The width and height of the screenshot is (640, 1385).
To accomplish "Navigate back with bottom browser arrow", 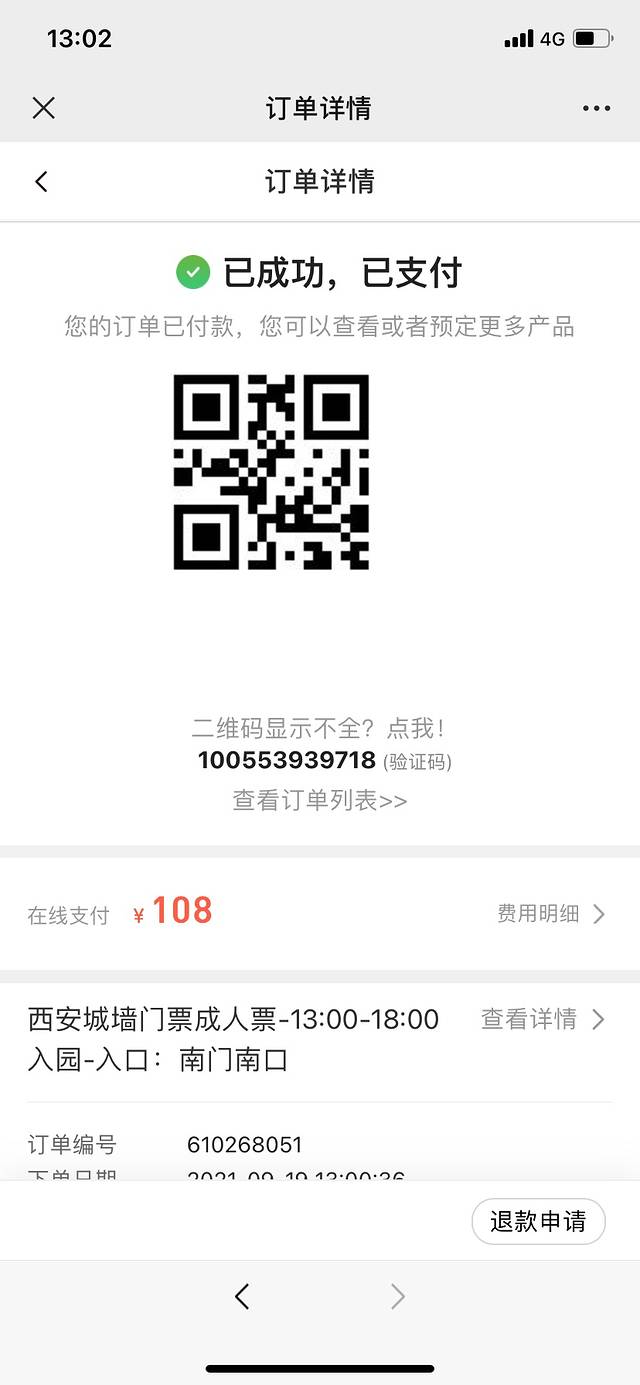I will click(241, 1297).
